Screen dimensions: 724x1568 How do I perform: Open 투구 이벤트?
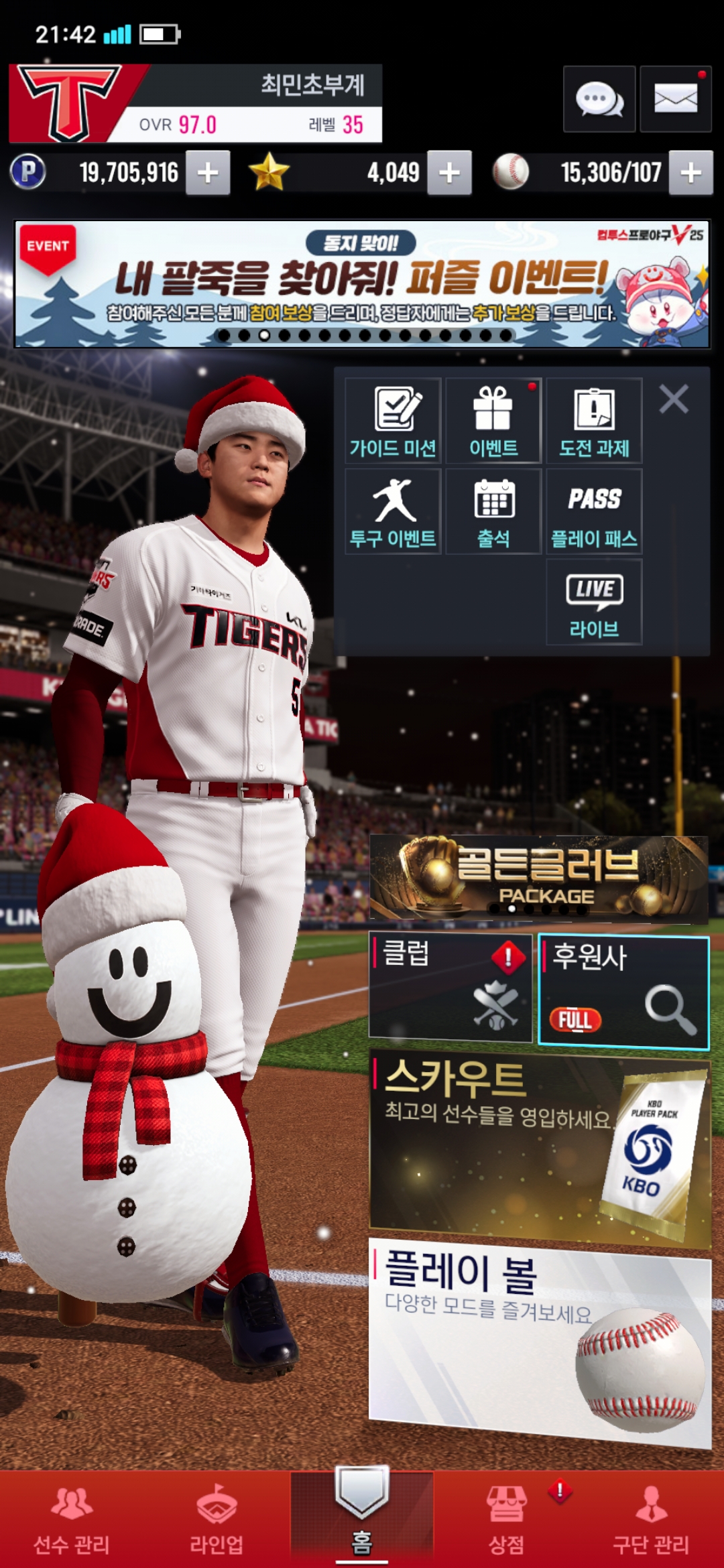393,511
